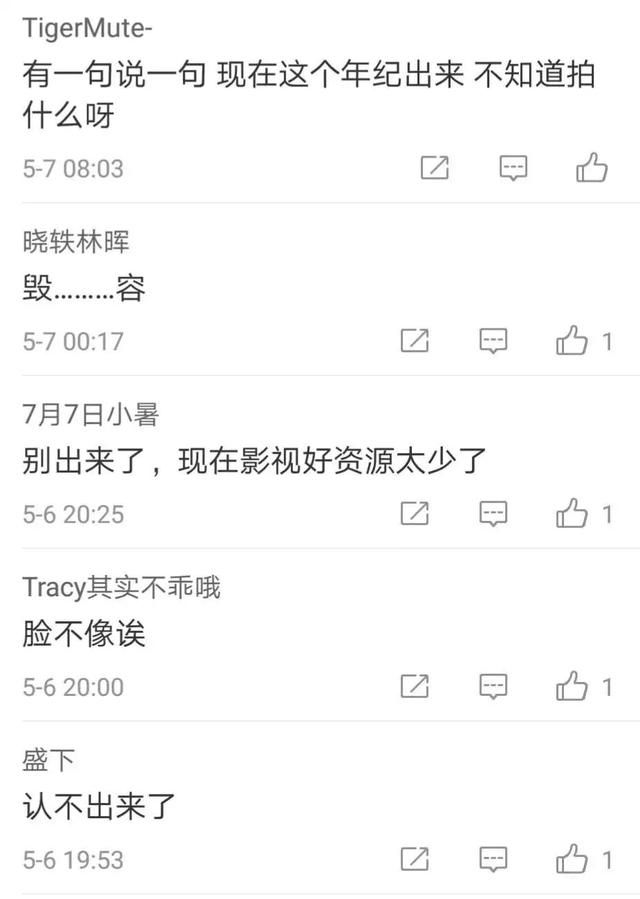
Task: Like 盛下's comment
Action: pyautogui.click(x=572, y=859)
